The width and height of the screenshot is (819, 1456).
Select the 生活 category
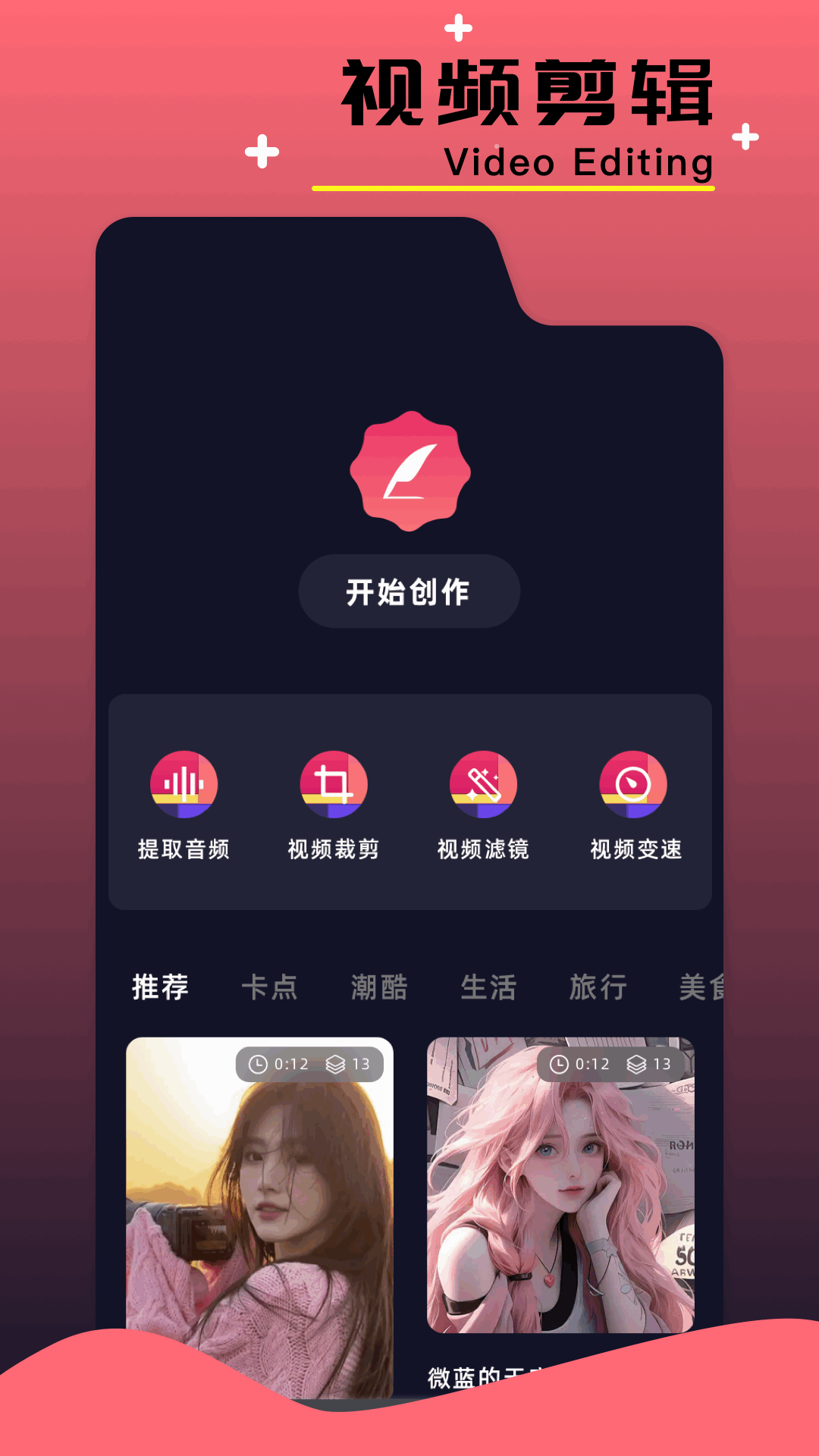click(489, 986)
